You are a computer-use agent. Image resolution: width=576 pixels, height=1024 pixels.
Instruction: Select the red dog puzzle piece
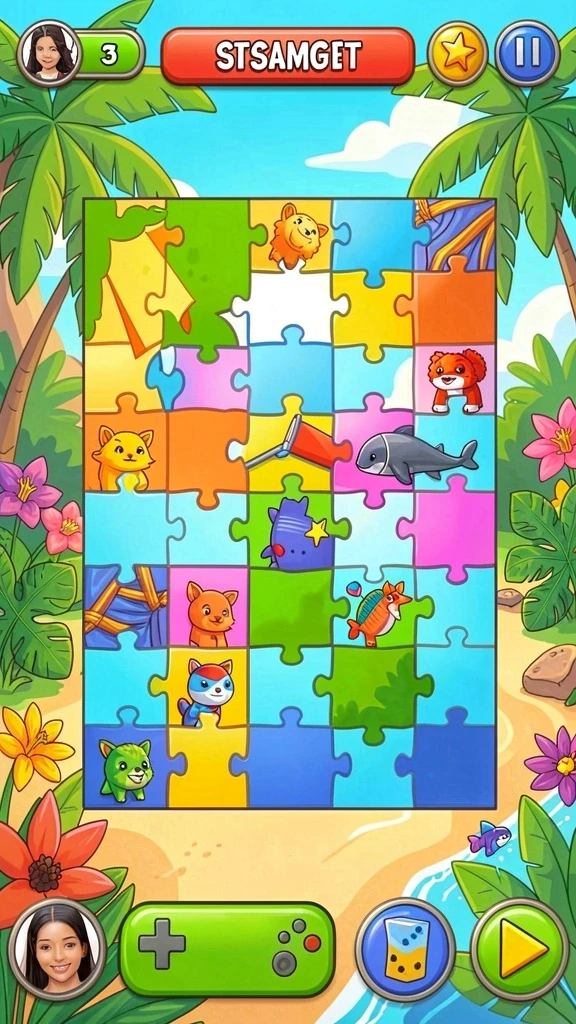457,379
